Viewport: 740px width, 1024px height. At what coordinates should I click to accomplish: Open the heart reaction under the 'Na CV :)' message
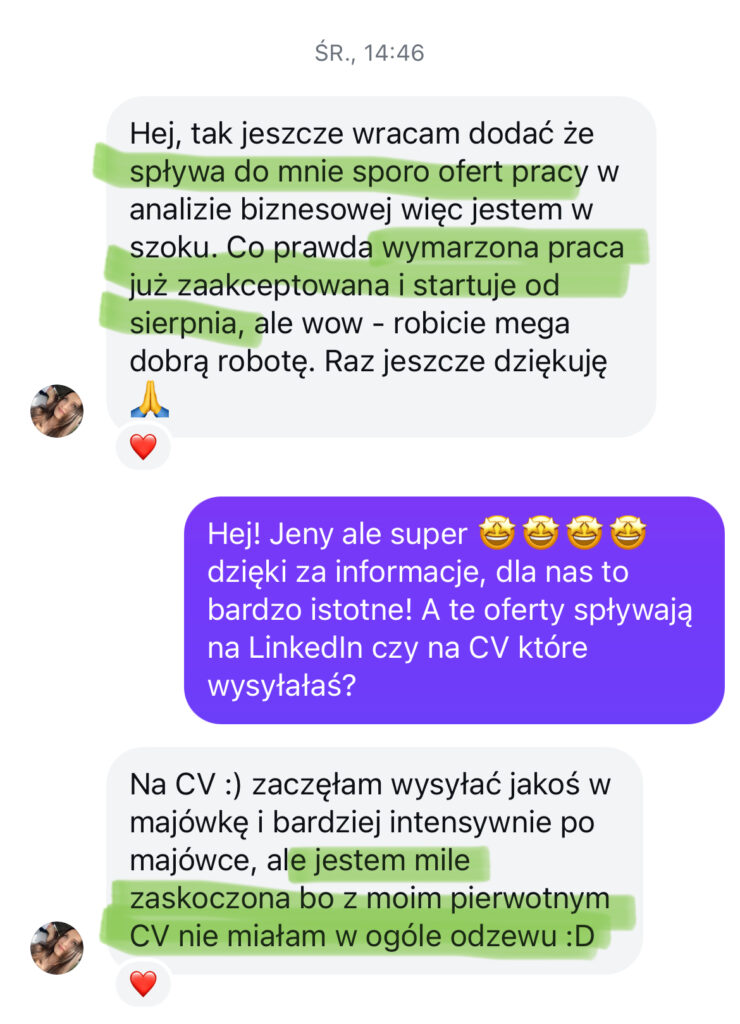[x=144, y=983]
